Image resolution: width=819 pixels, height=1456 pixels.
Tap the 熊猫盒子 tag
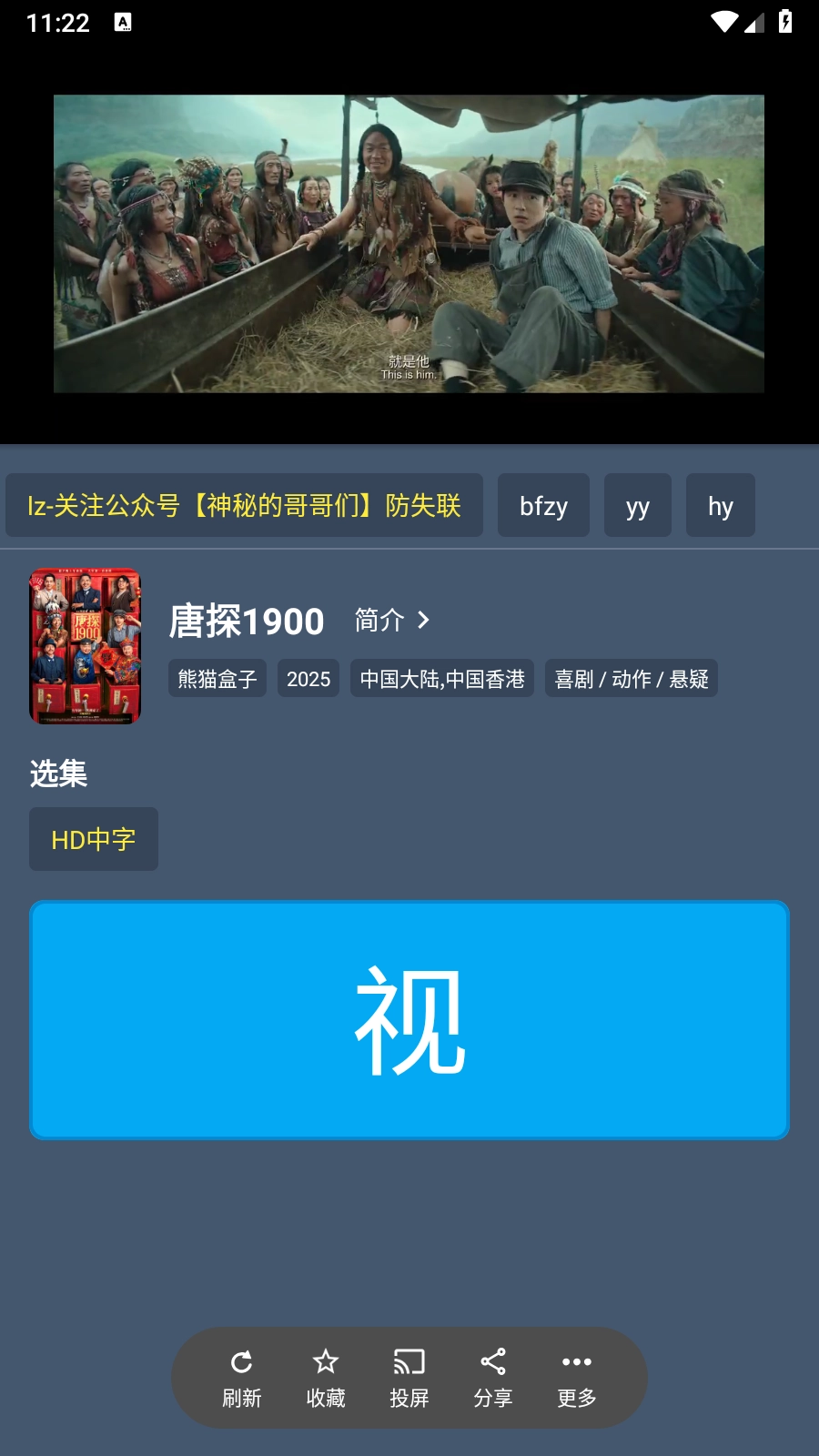(x=217, y=679)
